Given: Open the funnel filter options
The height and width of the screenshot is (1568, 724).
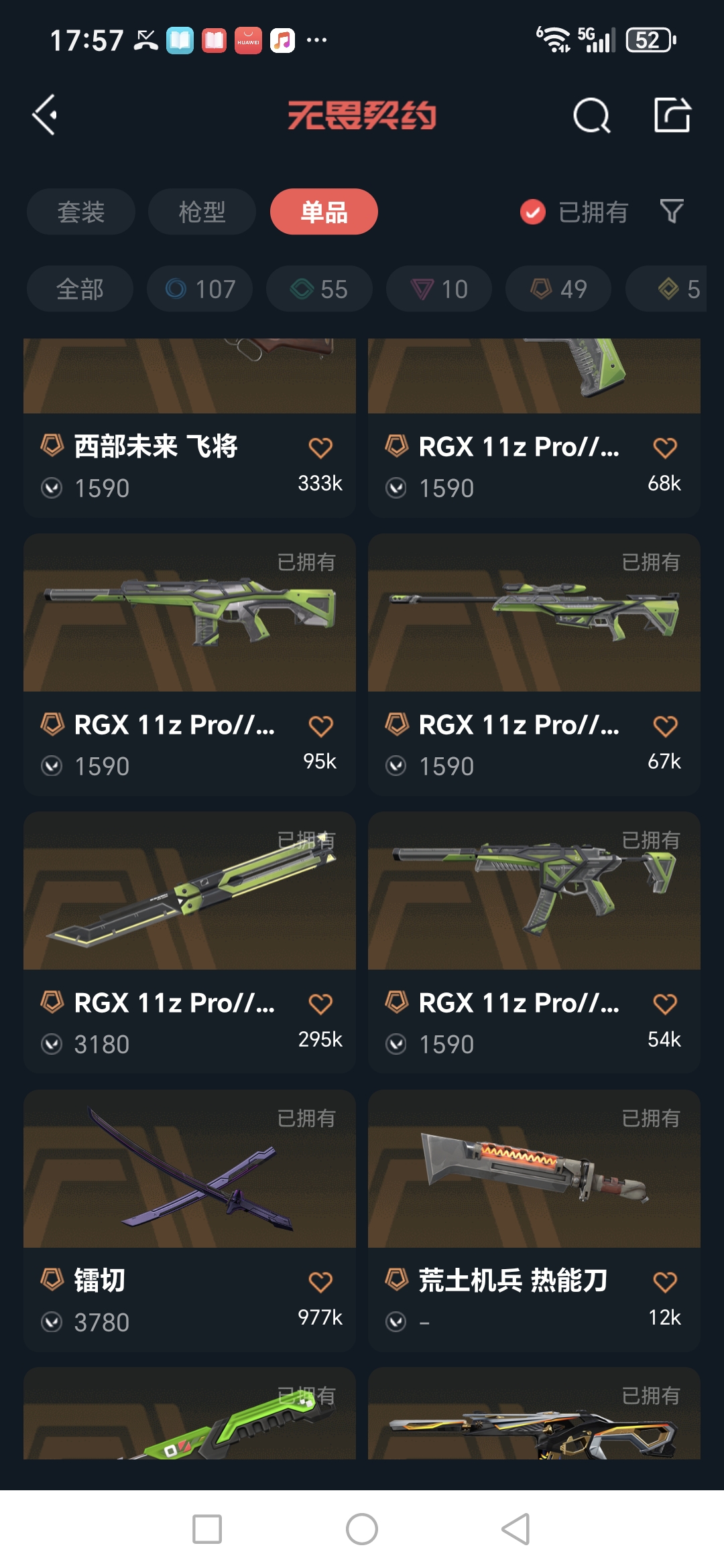Looking at the screenshot, I should [x=672, y=212].
